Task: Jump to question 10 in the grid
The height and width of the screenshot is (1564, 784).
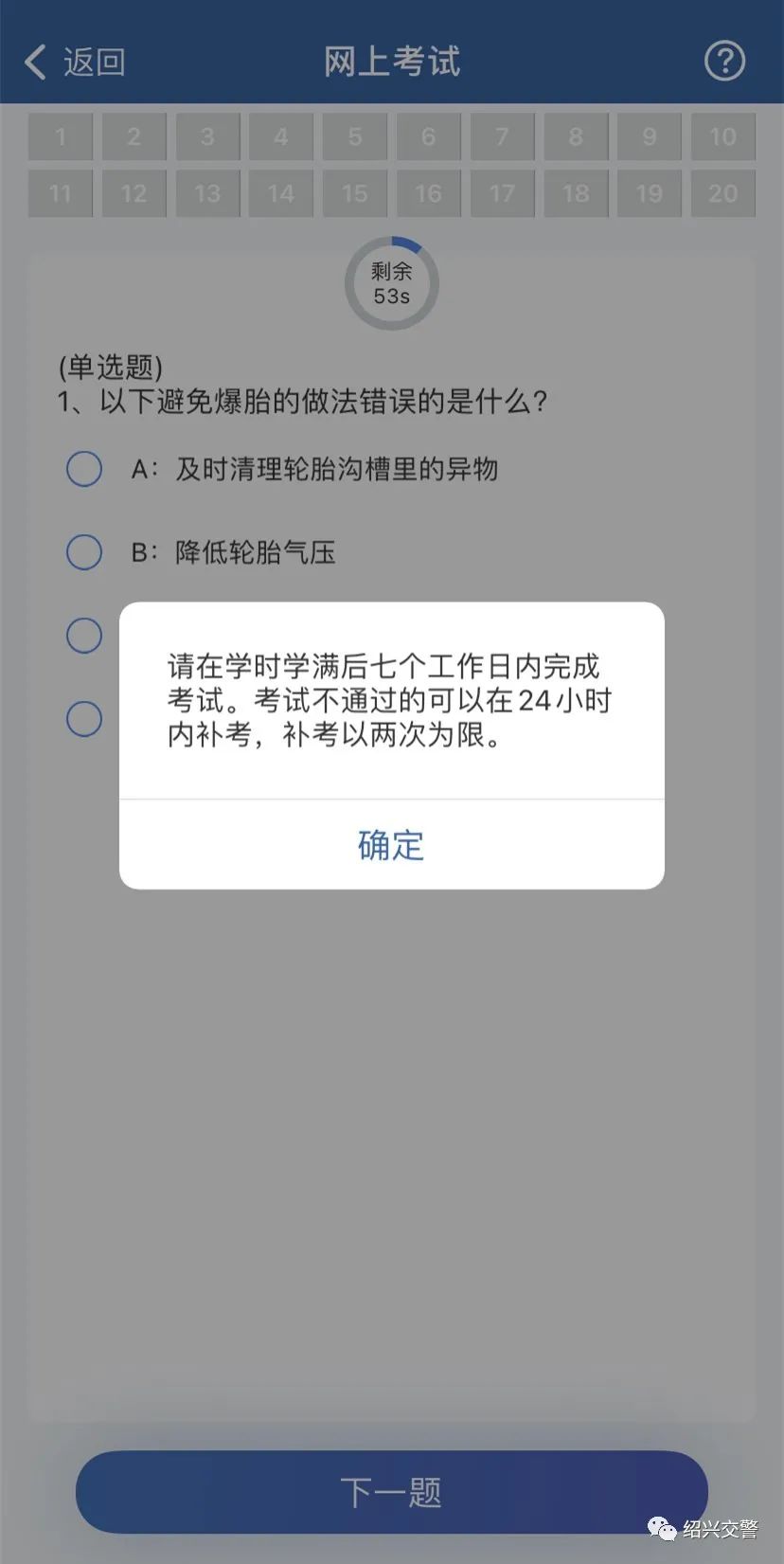Action: pyautogui.click(x=722, y=137)
